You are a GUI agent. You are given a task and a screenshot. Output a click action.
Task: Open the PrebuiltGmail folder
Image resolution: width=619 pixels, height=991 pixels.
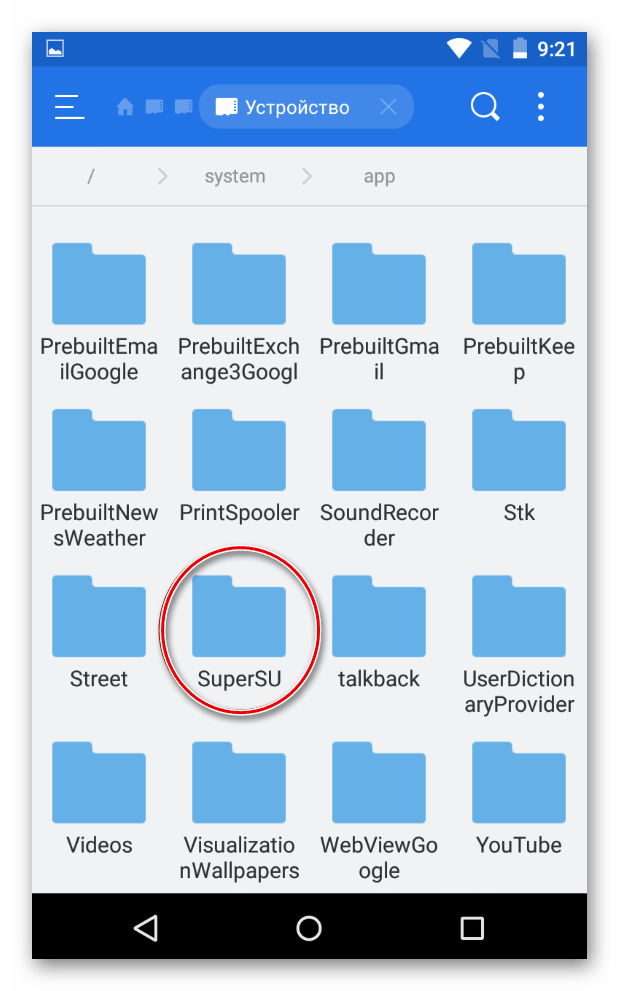tap(379, 313)
